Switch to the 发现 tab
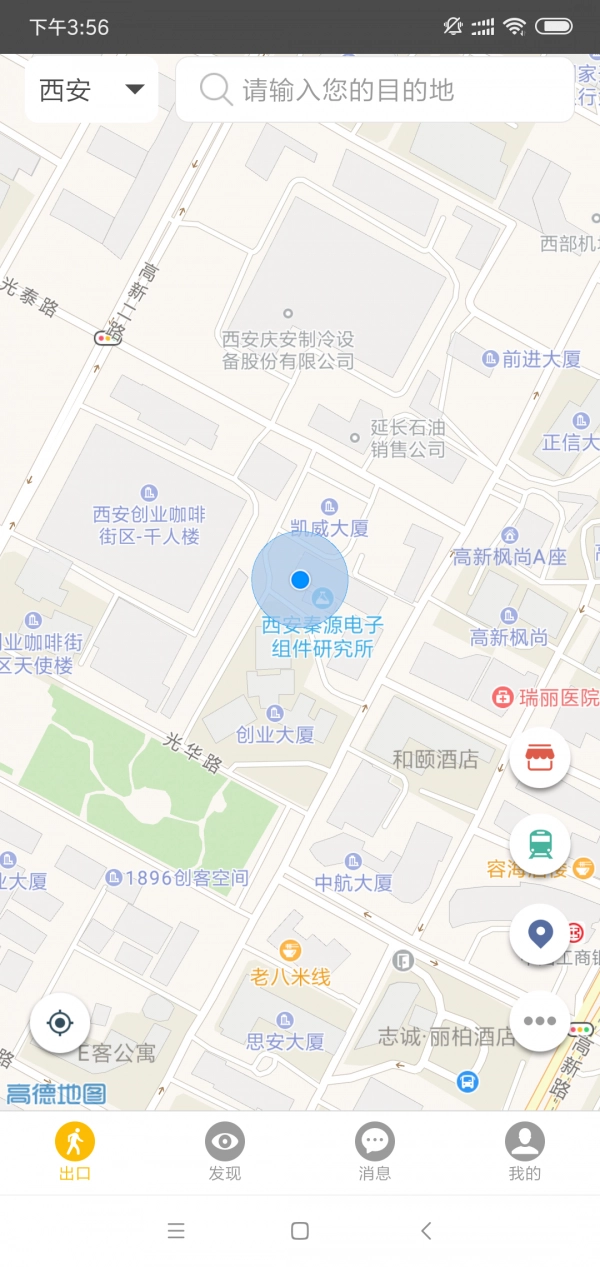The image size is (600, 1267). pyautogui.click(x=225, y=1152)
